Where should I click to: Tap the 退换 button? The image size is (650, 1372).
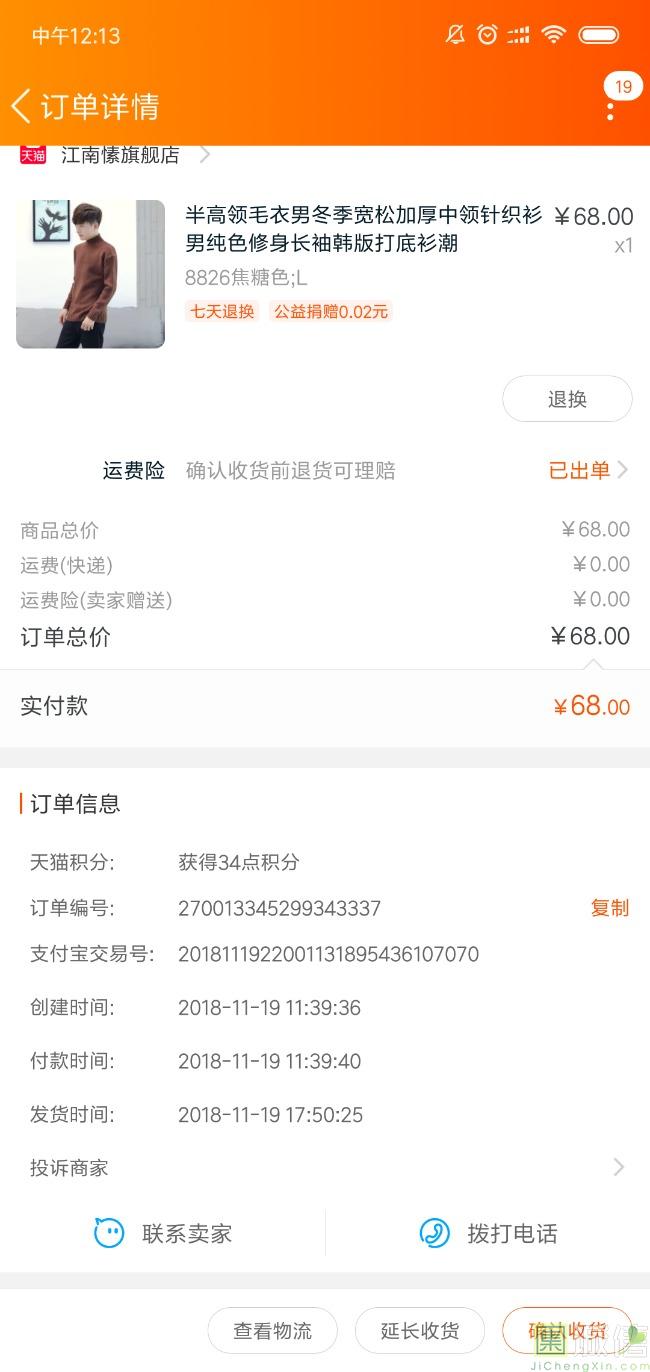567,399
